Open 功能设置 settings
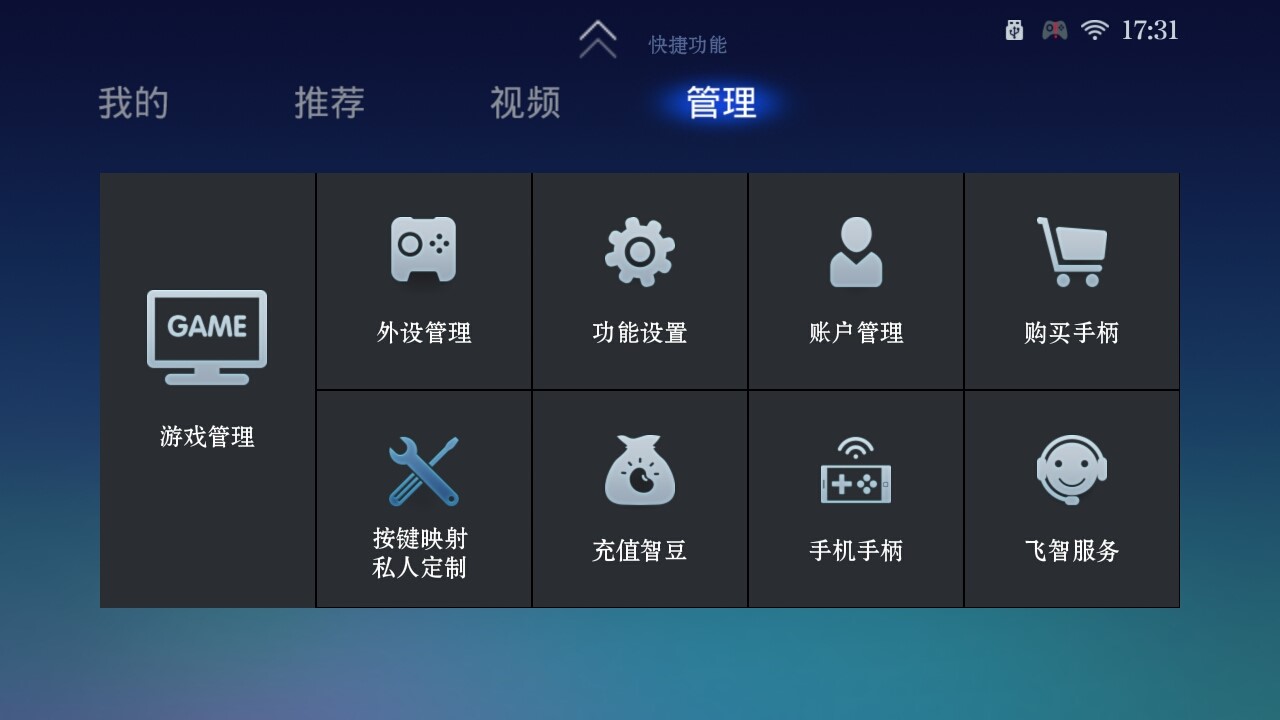Image resolution: width=1280 pixels, height=720 pixels. tap(640, 281)
